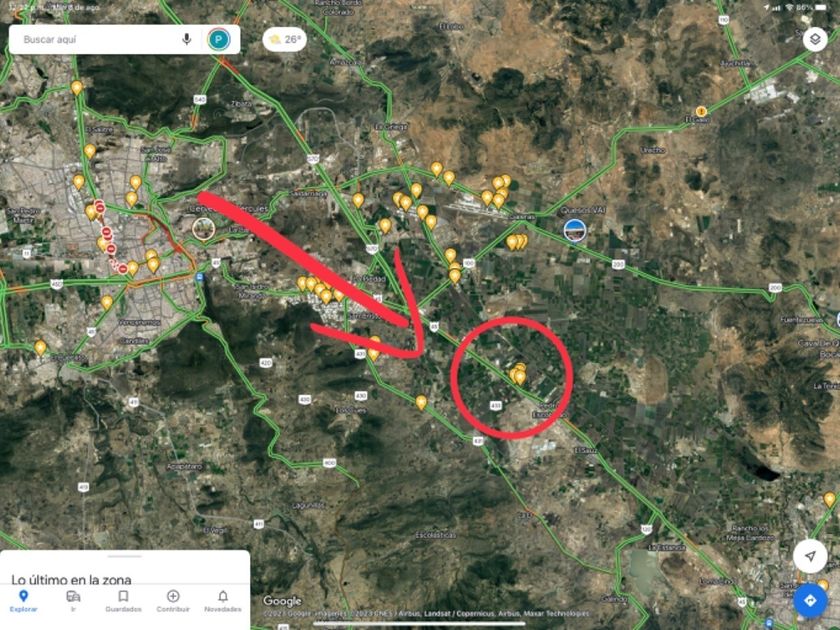Open directions with the blue button

point(810,600)
